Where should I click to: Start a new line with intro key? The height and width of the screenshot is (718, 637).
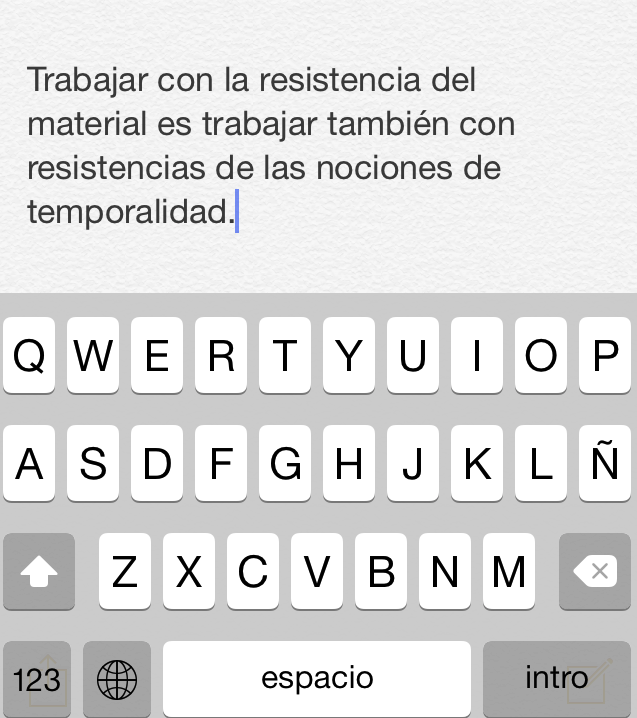pyautogui.click(x=556, y=678)
